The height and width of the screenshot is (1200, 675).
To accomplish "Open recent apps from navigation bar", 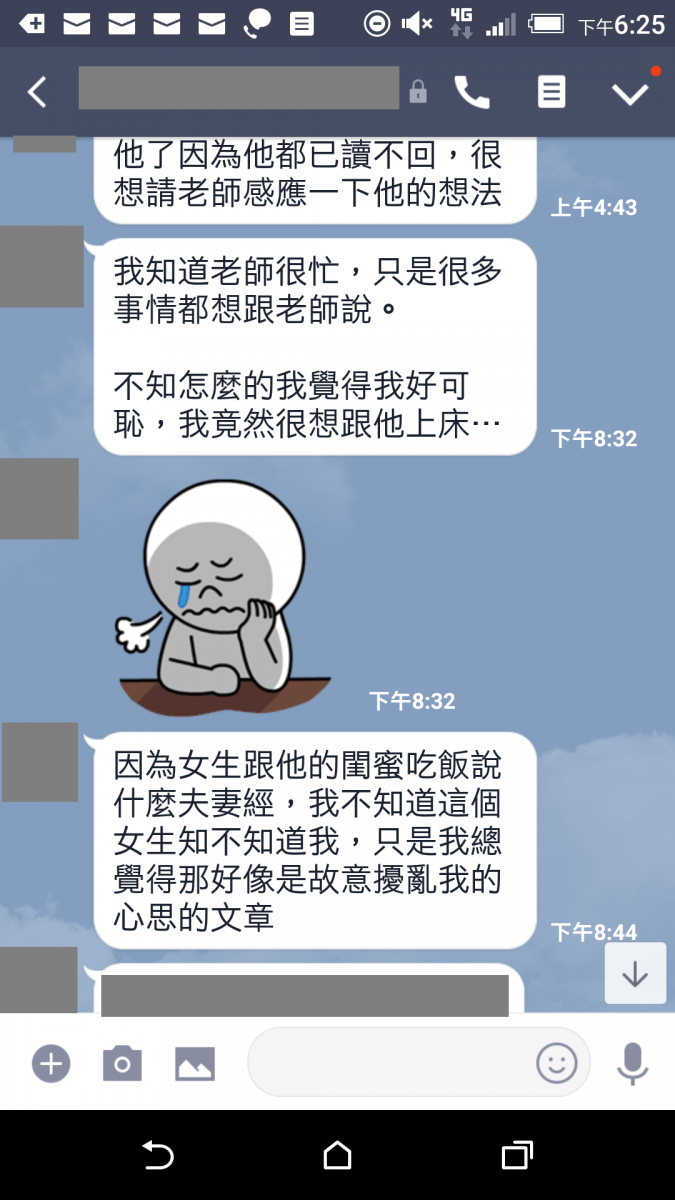I will (516, 1156).
